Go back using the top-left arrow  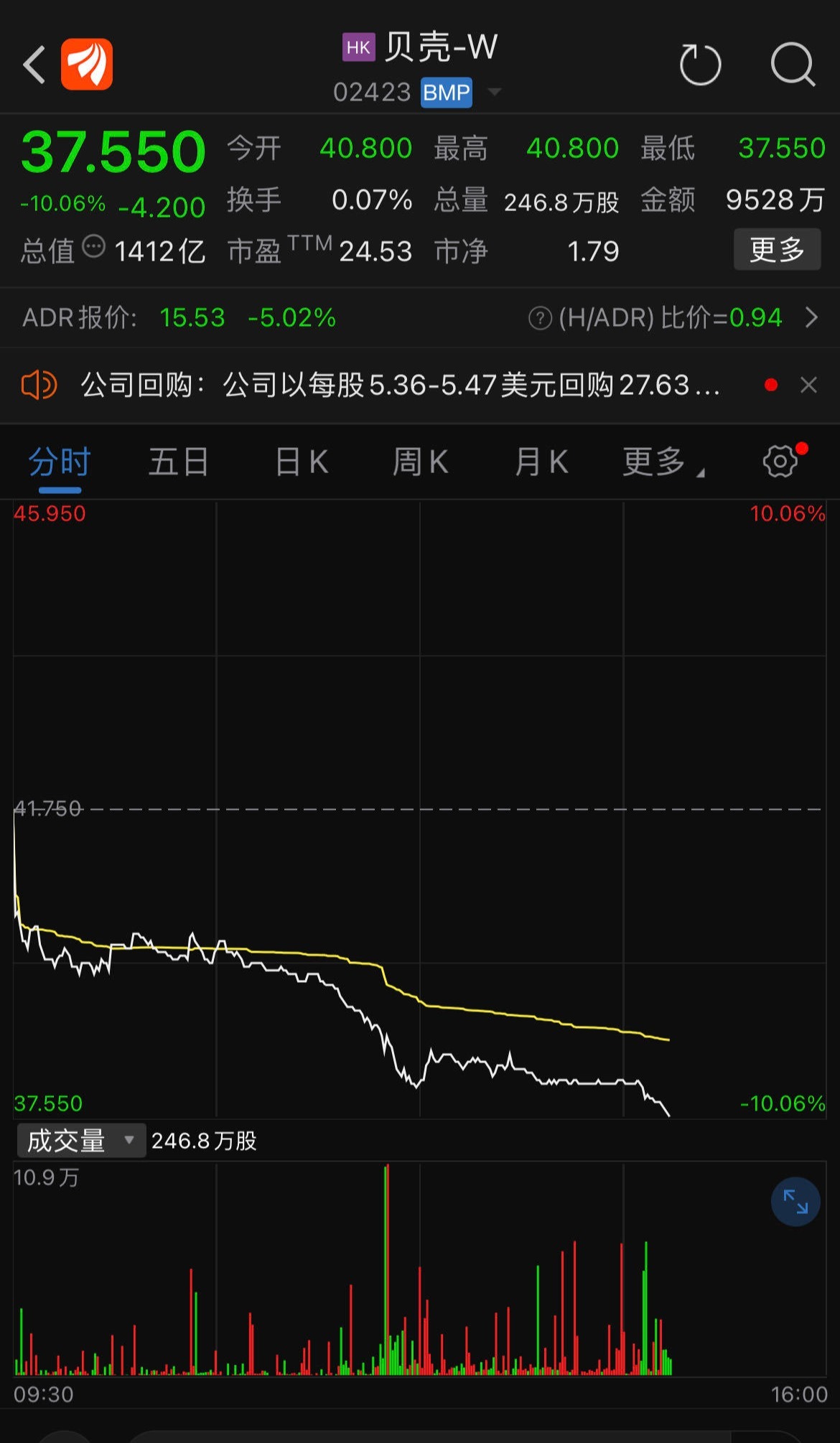click(34, 65)
